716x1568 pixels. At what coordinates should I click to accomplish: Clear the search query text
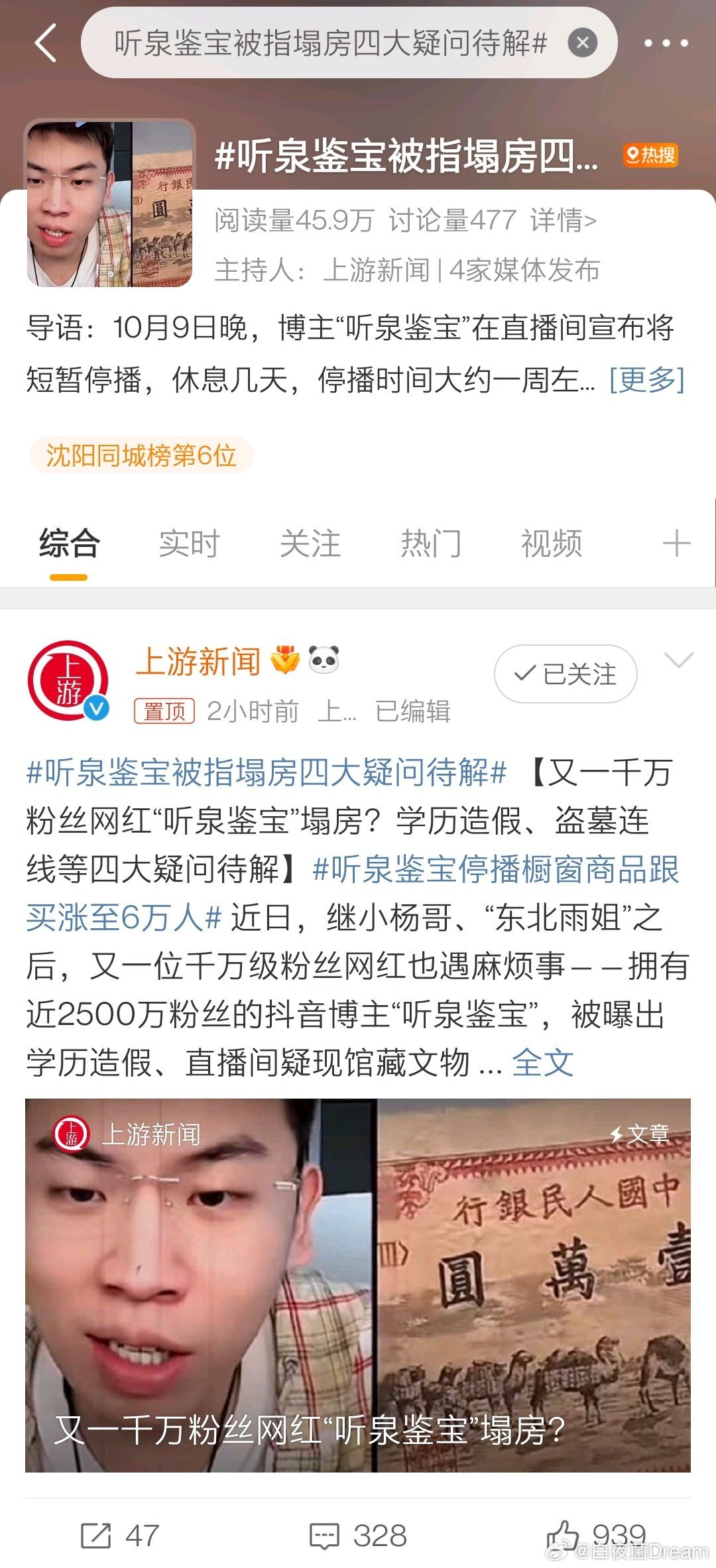click(583, 43)
